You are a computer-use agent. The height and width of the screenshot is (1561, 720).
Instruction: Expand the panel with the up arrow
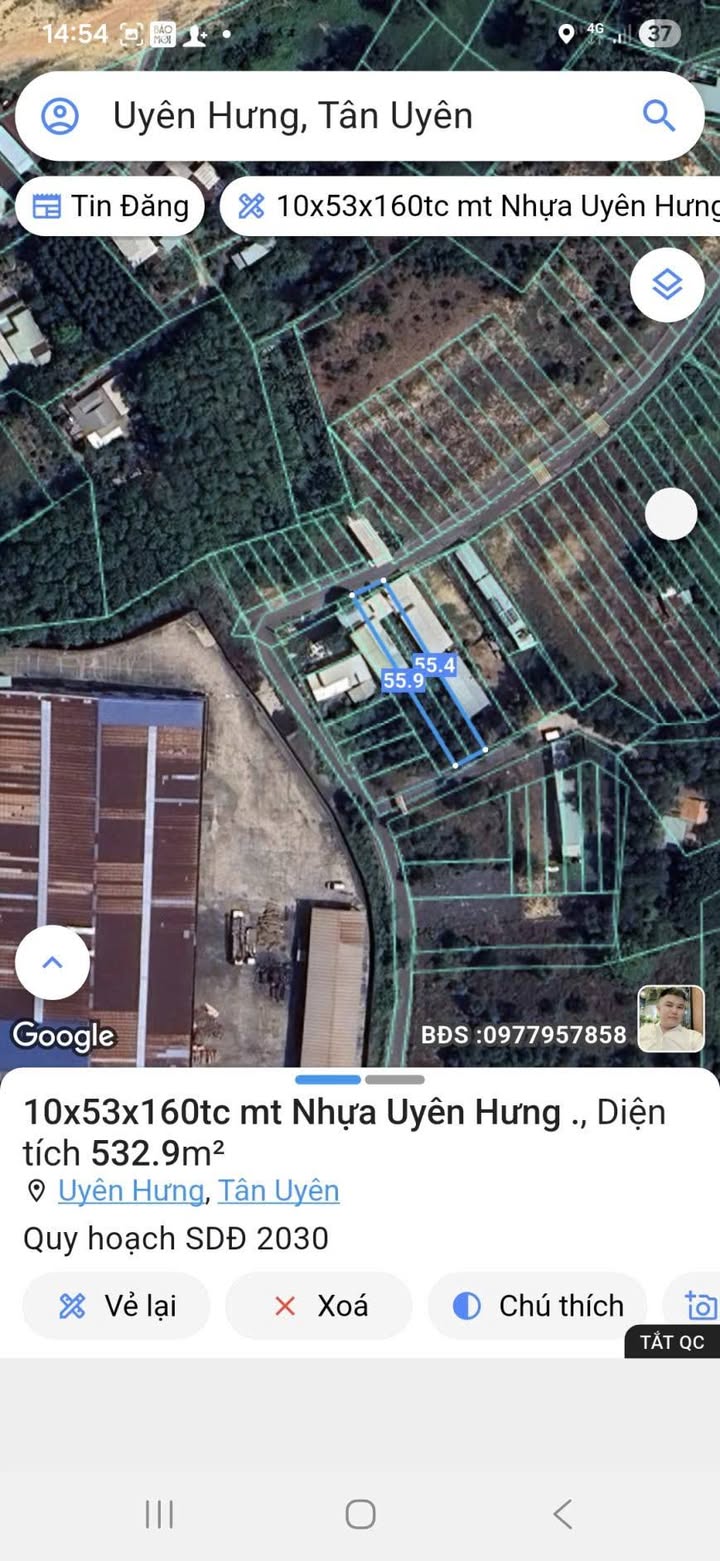pos(52,962)
